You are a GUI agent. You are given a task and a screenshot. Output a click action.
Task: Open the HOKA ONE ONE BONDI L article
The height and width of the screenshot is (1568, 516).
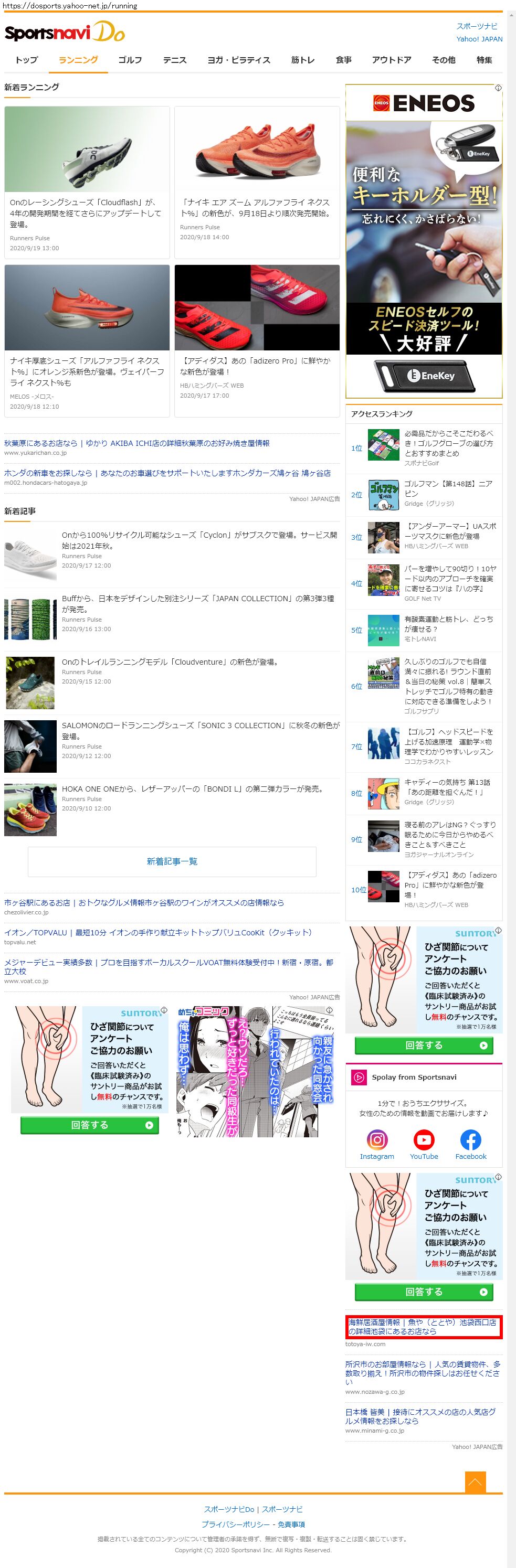coord(192,788)
